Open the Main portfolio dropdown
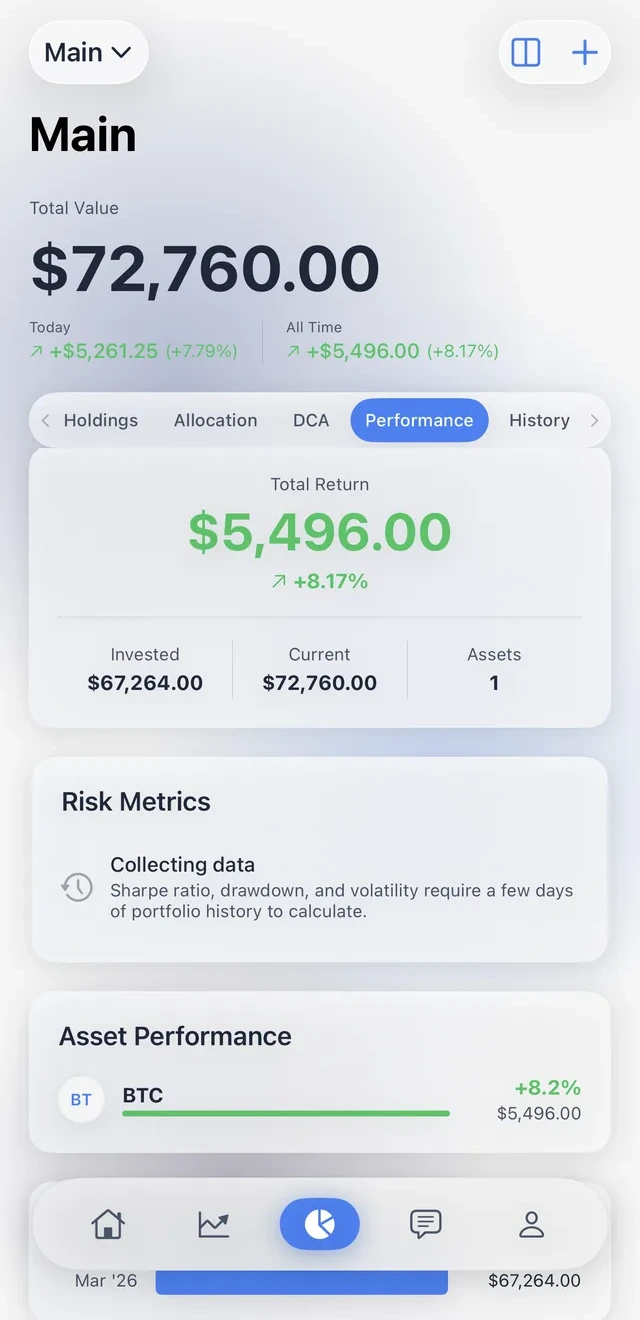 tap(88, 52)
